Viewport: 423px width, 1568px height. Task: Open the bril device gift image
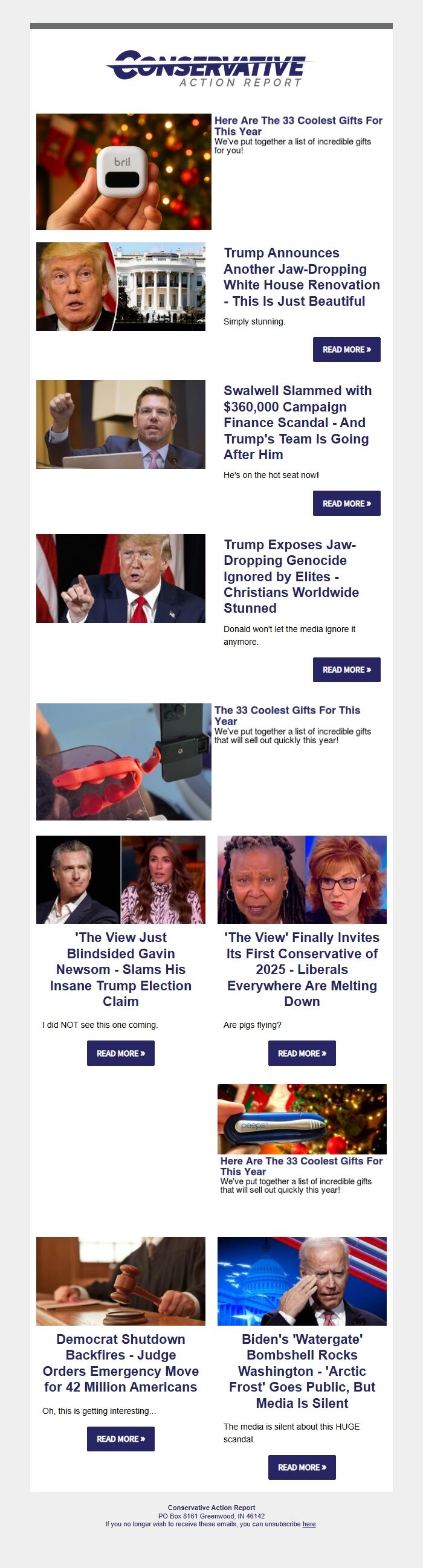tap(123, 172)
